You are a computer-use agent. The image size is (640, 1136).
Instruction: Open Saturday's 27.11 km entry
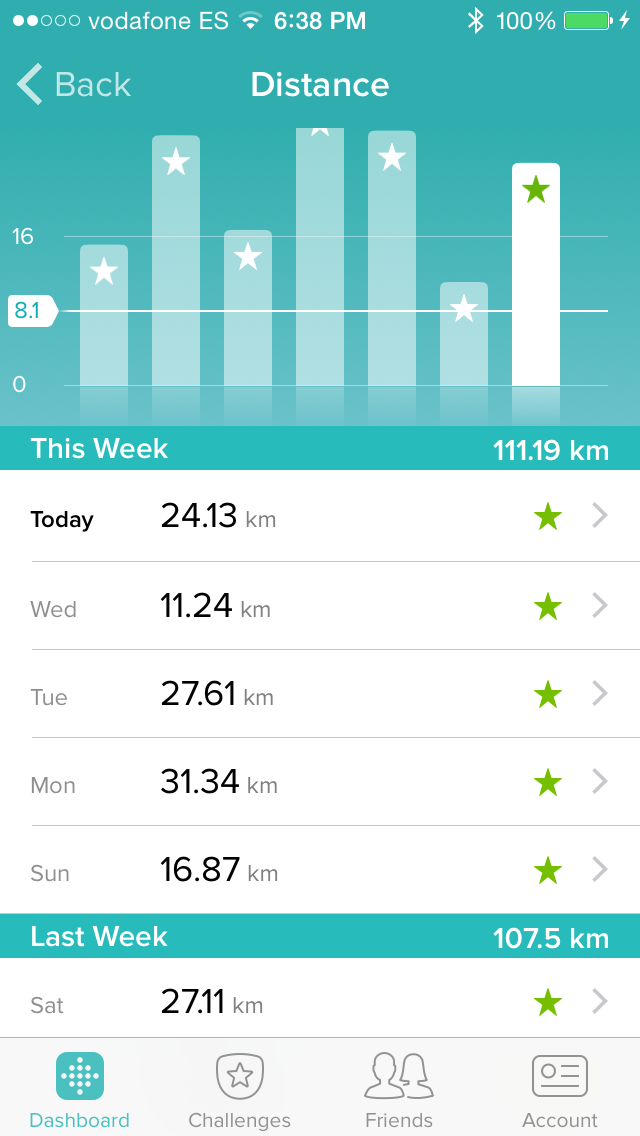click(x=320, y=1001)
